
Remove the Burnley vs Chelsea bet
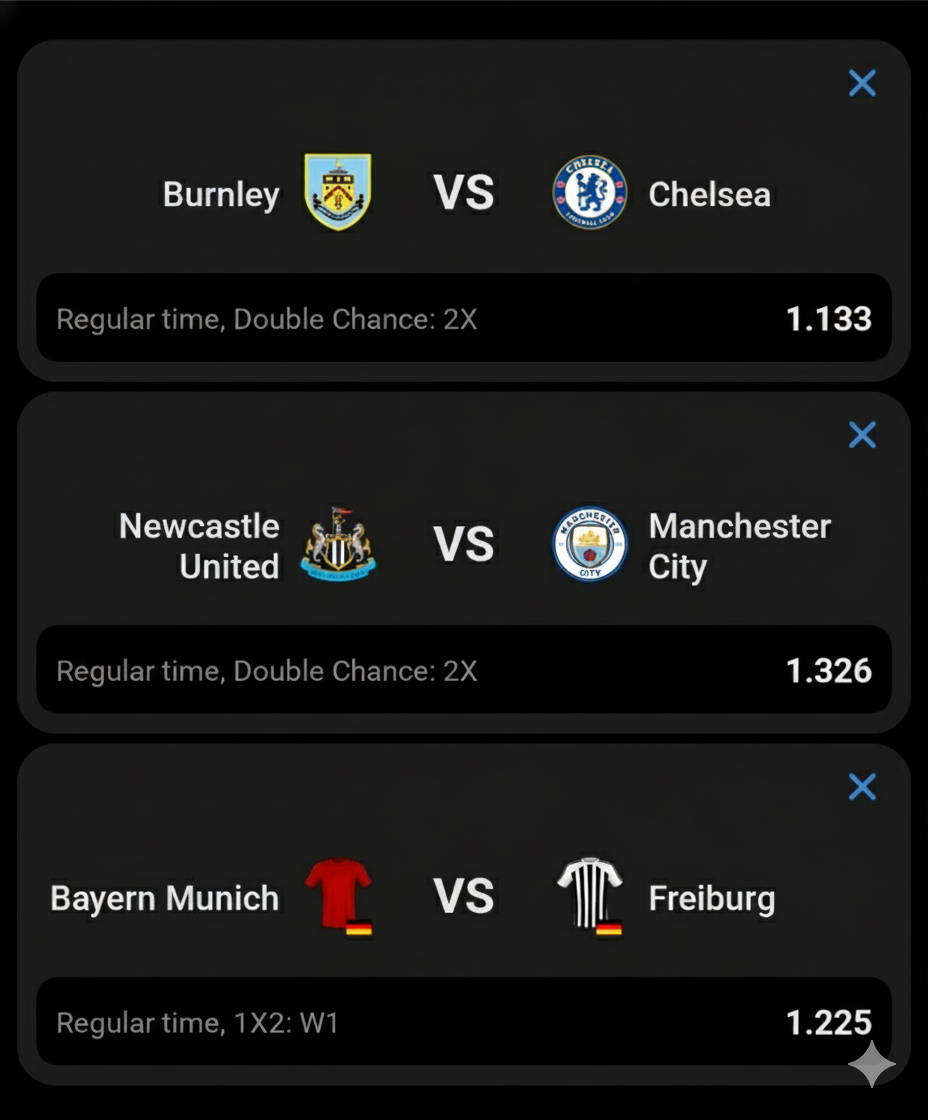[x=861, y=83]
